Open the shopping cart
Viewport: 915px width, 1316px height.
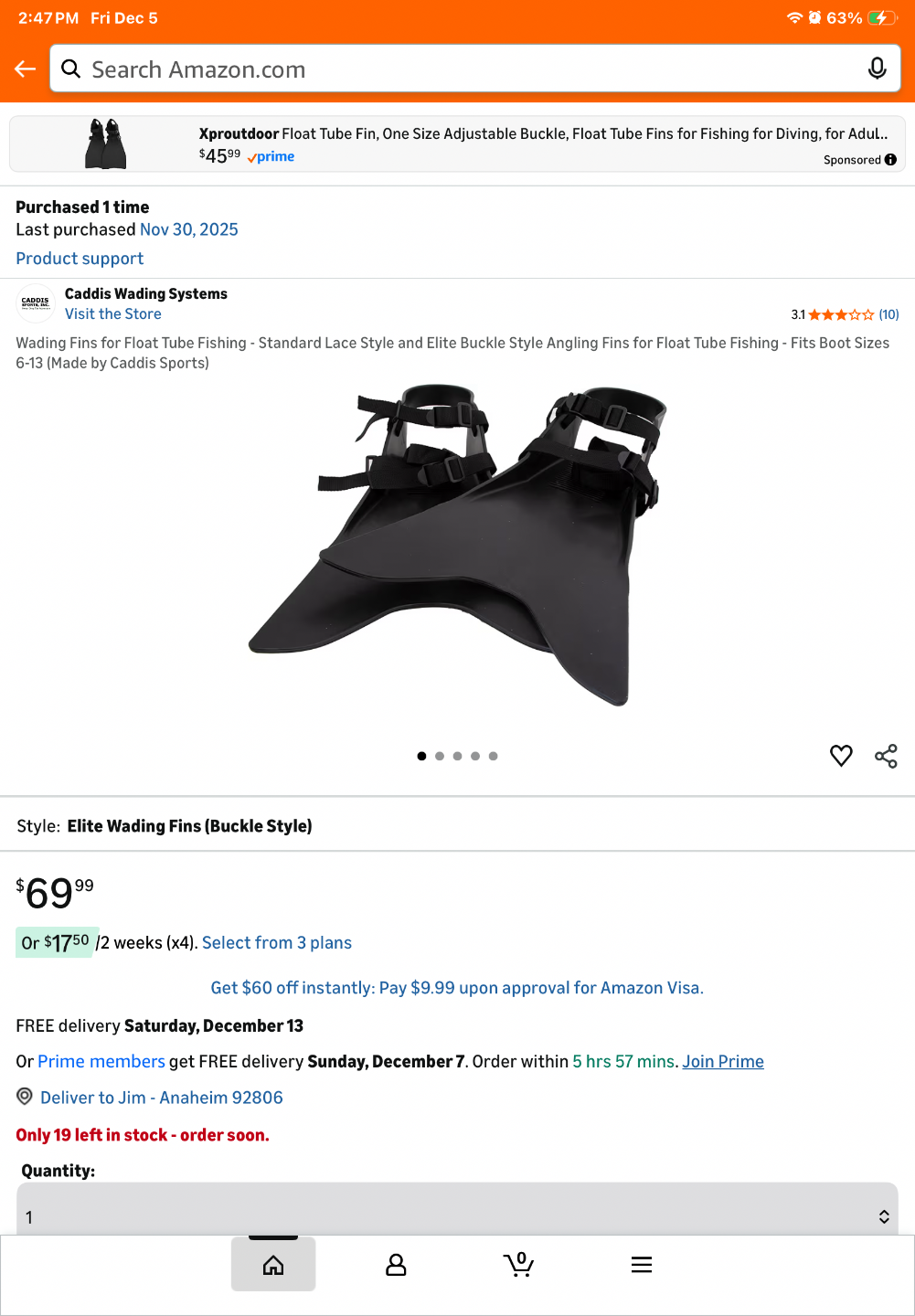tap(518, 1265)
